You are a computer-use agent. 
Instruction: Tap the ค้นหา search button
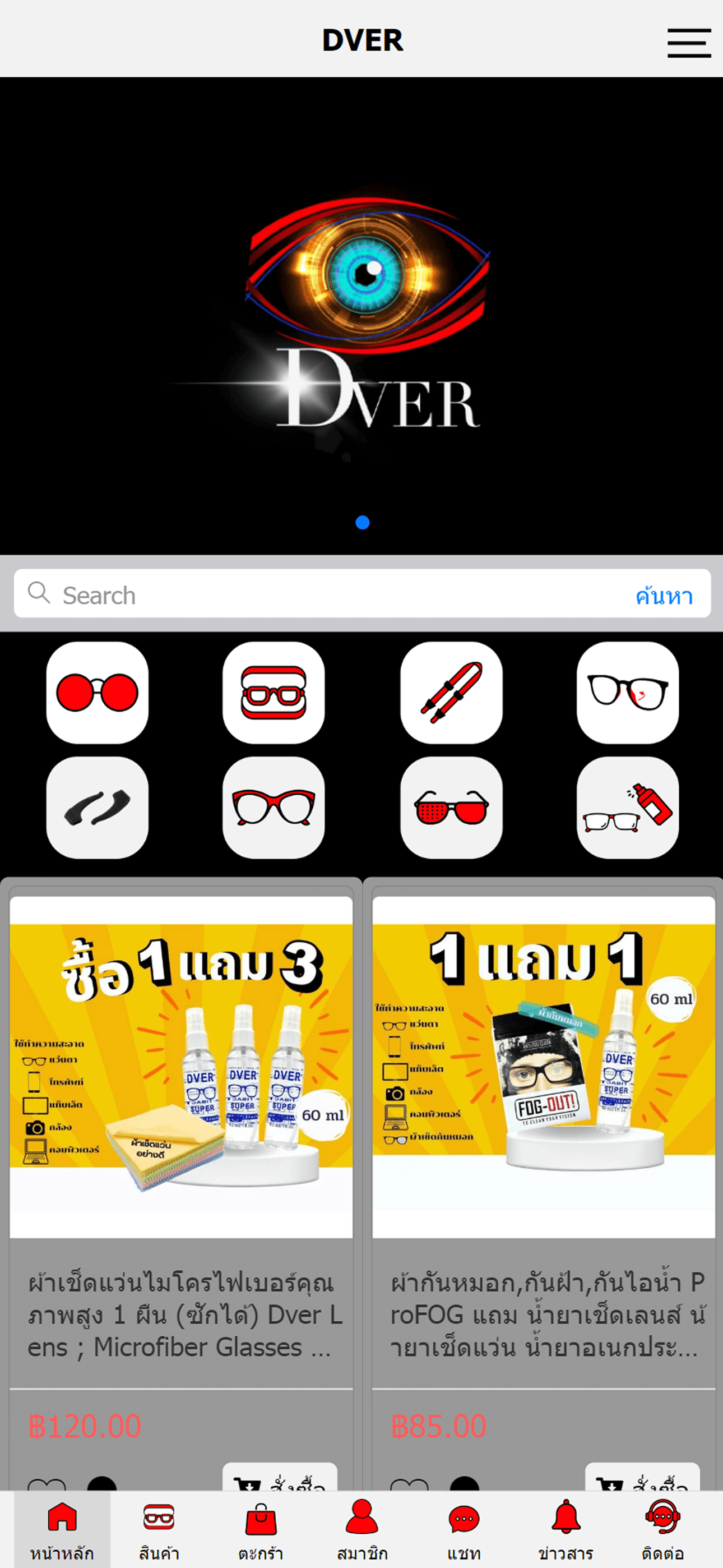click(x=664, y=594)
